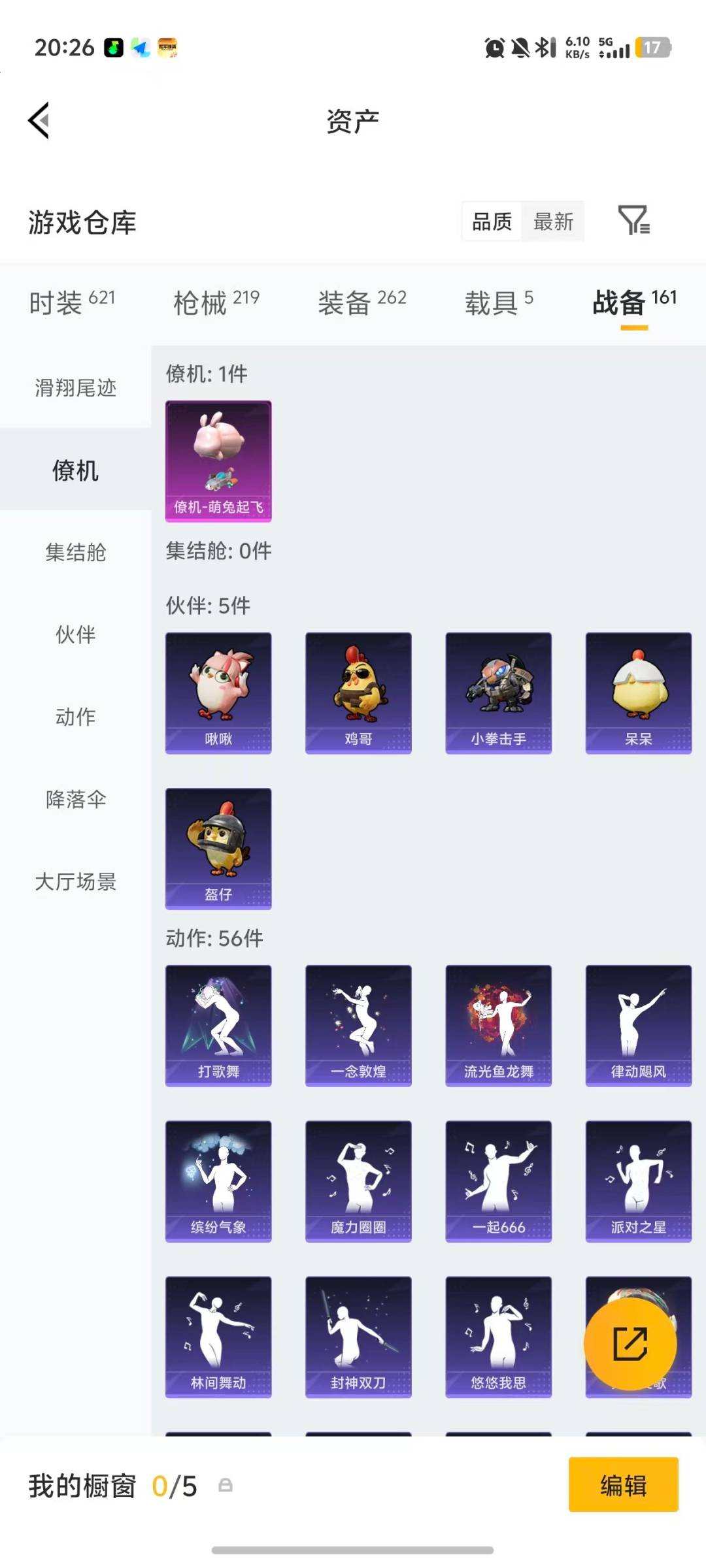Tap the back arrow to leave 资产 page
This screenshot has width=706, height=1568.
pyautogui.click(x=39, y=120)
